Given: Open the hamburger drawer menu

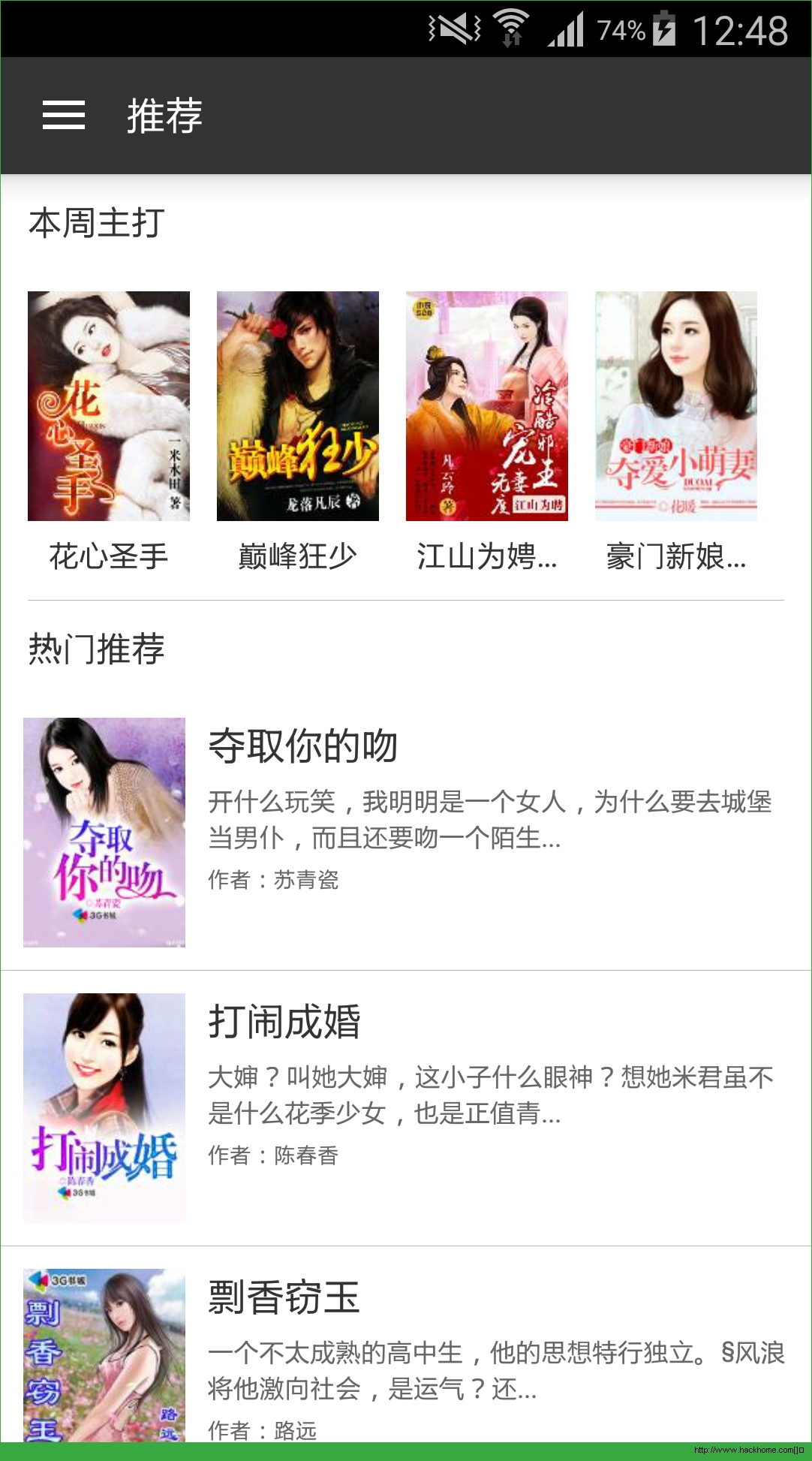Looking at the screenshot, I should click(x=64, y=115).
